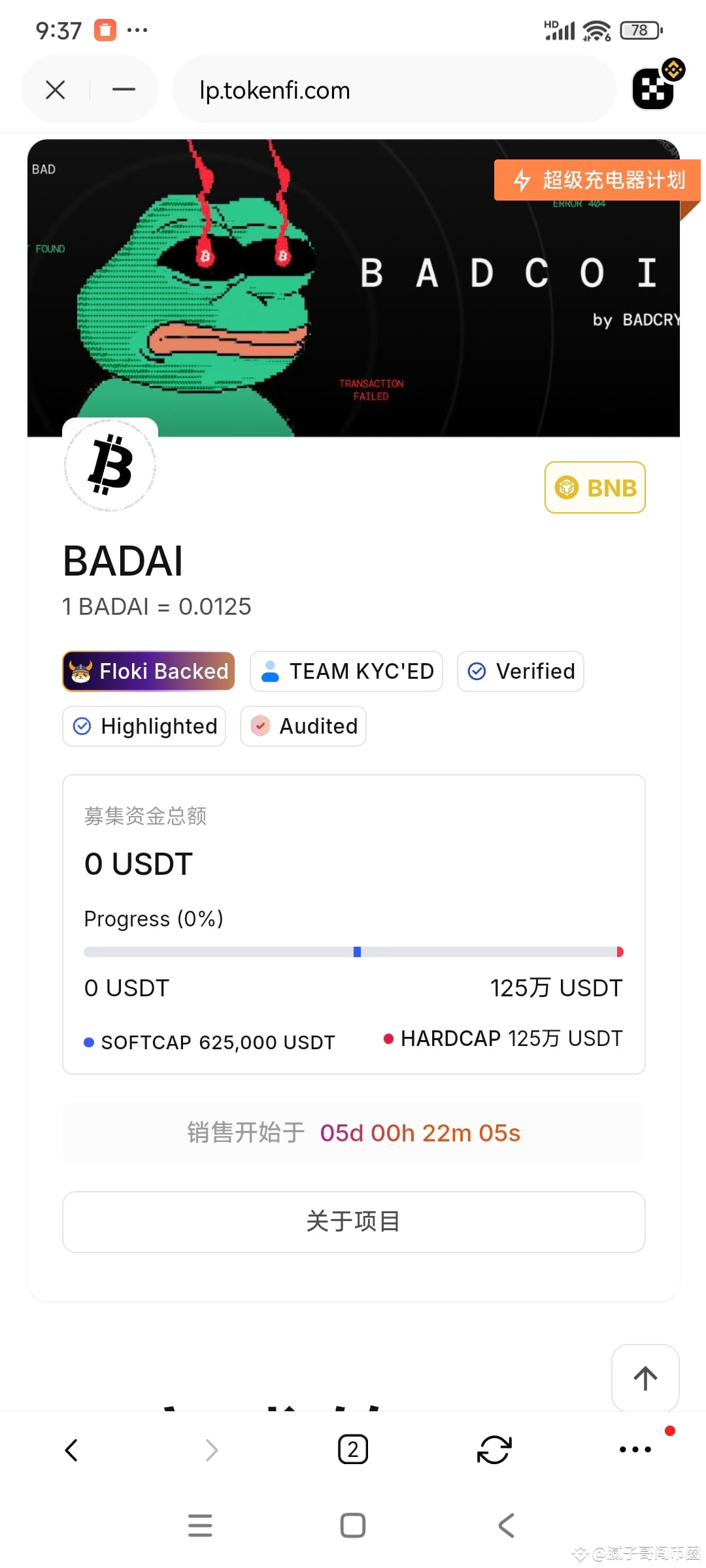Close the current webpage with the X button
Image resolution: width=706 pixels, height=1568 pixels.
click(55, 89)
